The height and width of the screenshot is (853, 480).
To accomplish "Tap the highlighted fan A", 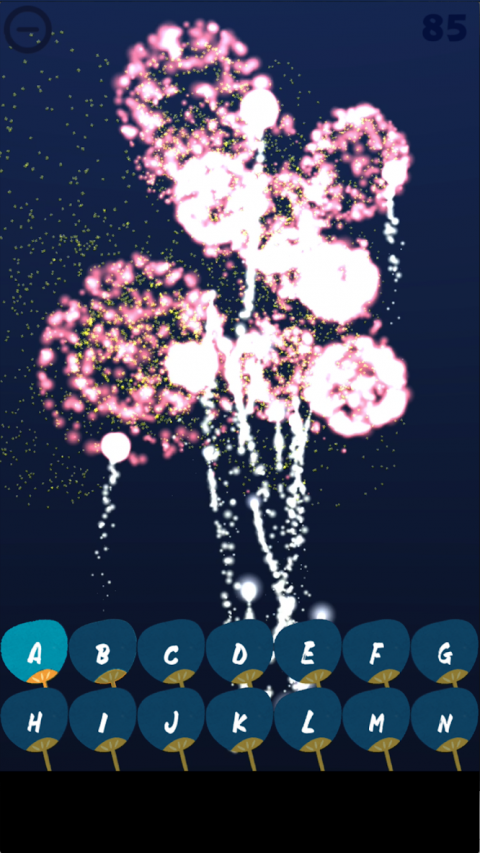I will coord(34,653).
